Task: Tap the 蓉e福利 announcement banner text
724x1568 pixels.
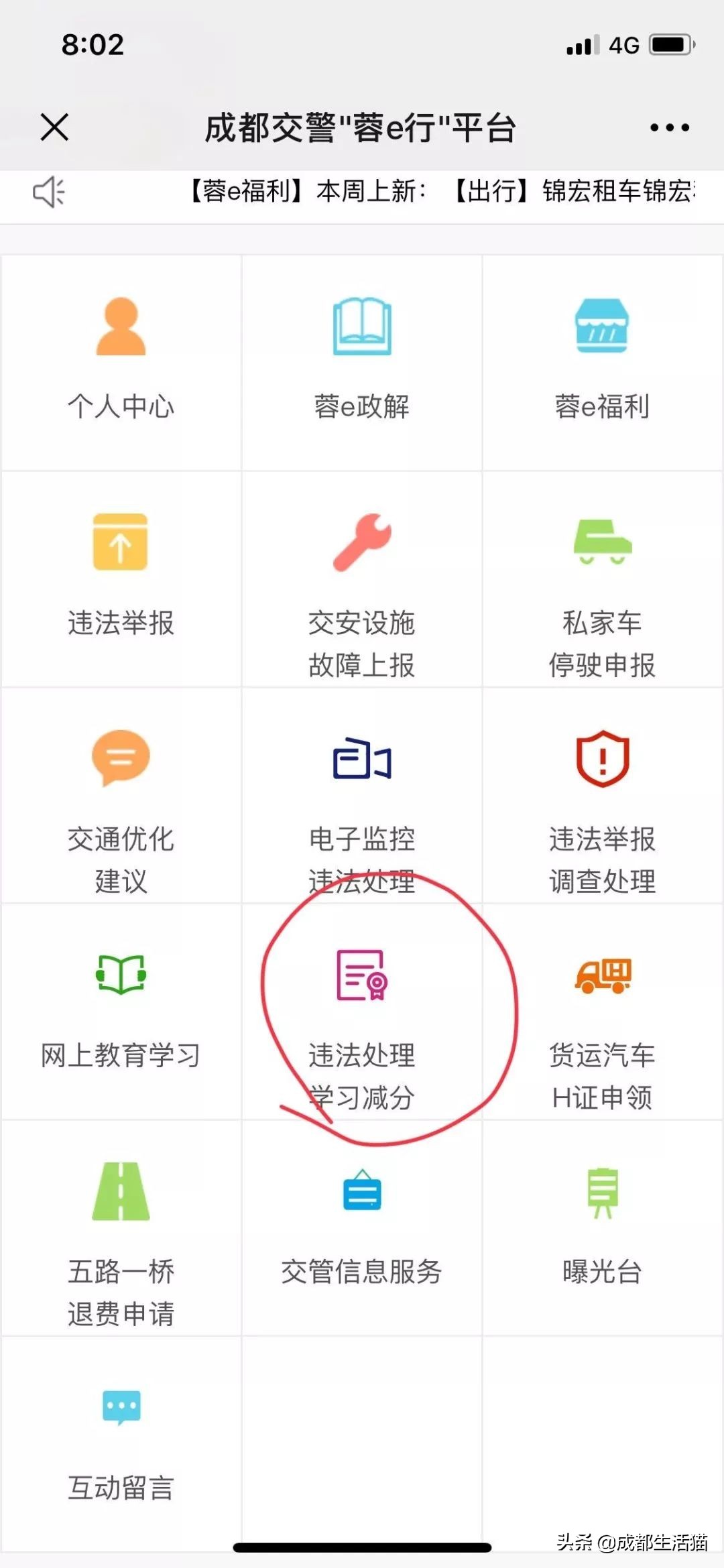Action: click(436, 192)
